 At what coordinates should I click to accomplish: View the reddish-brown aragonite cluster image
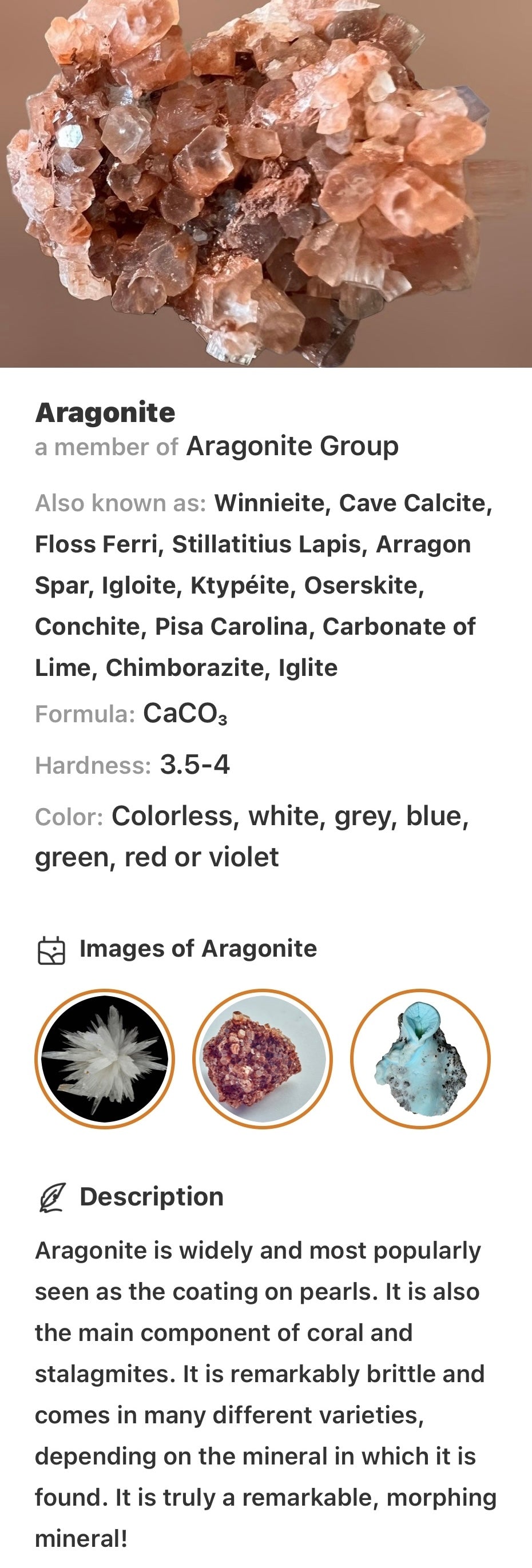[x=263, y=1058]
